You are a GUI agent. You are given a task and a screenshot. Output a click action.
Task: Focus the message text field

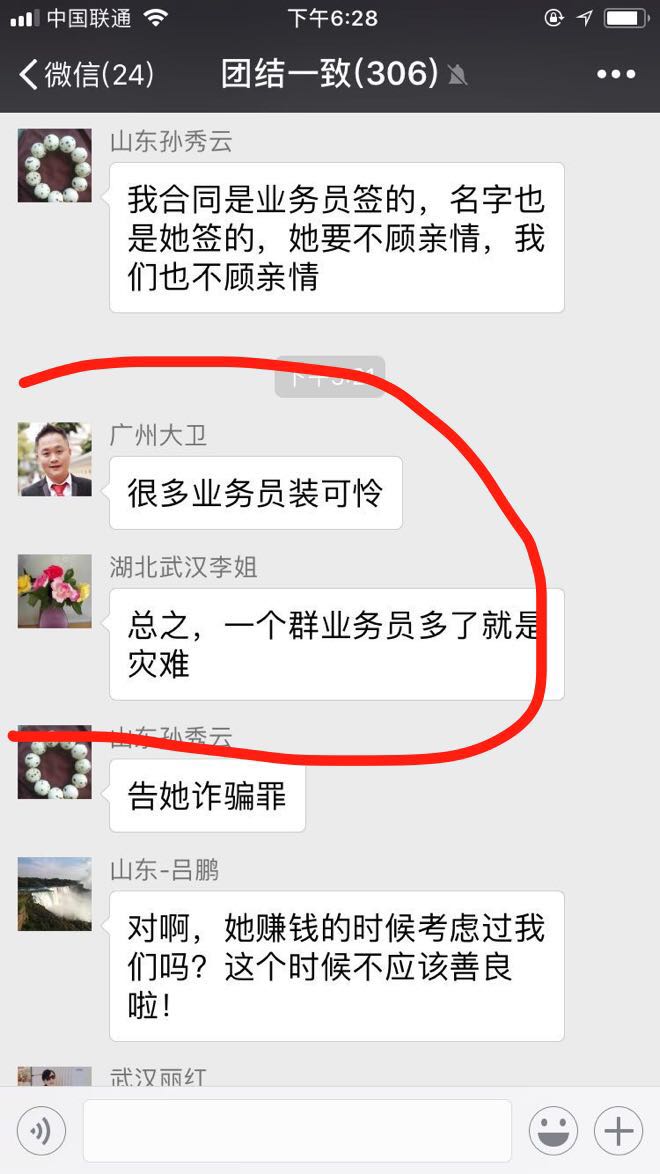click(297, 1132)
